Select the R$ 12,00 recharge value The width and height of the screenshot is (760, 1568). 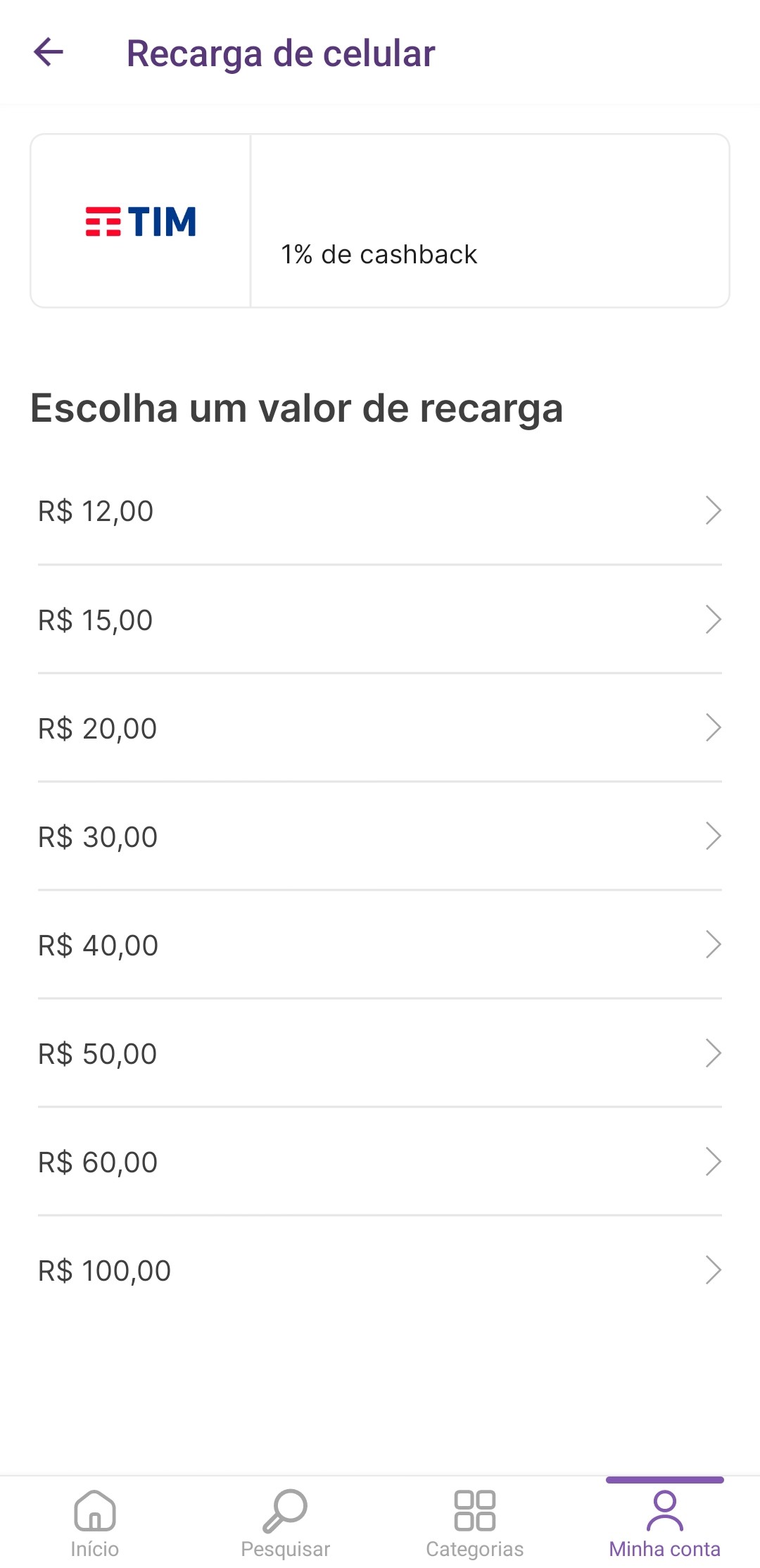pyautogui.click(x=380, y=510)
